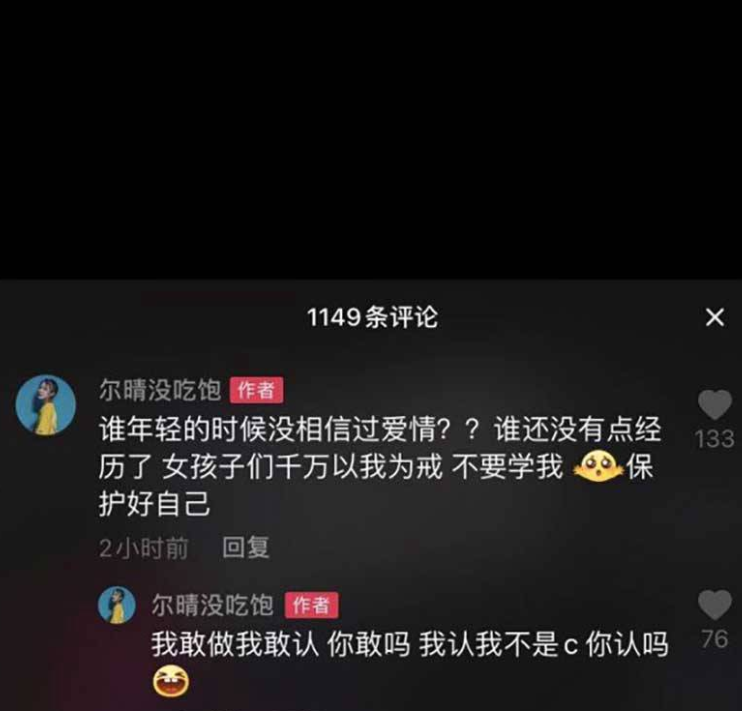The width and height of the screenshot is (742, 711).
Task: Open username 尔晴没吃饱 above the first comment
Action: point(159,389)
